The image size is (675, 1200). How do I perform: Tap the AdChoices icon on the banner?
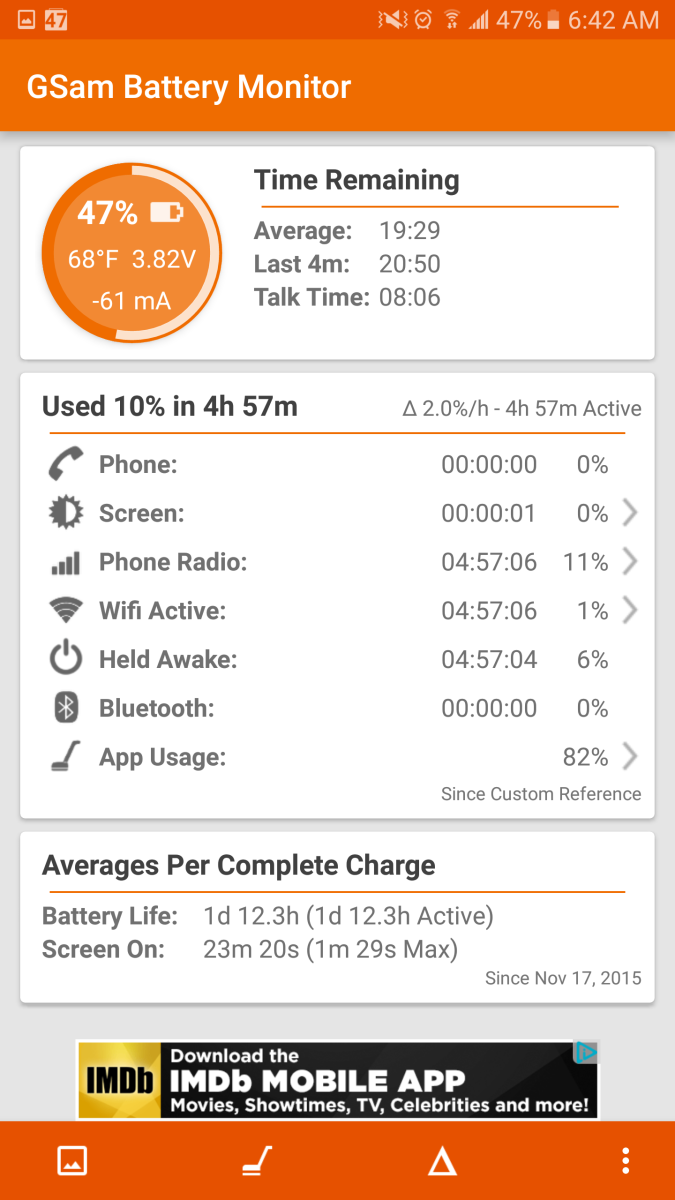coord(586,1052)
